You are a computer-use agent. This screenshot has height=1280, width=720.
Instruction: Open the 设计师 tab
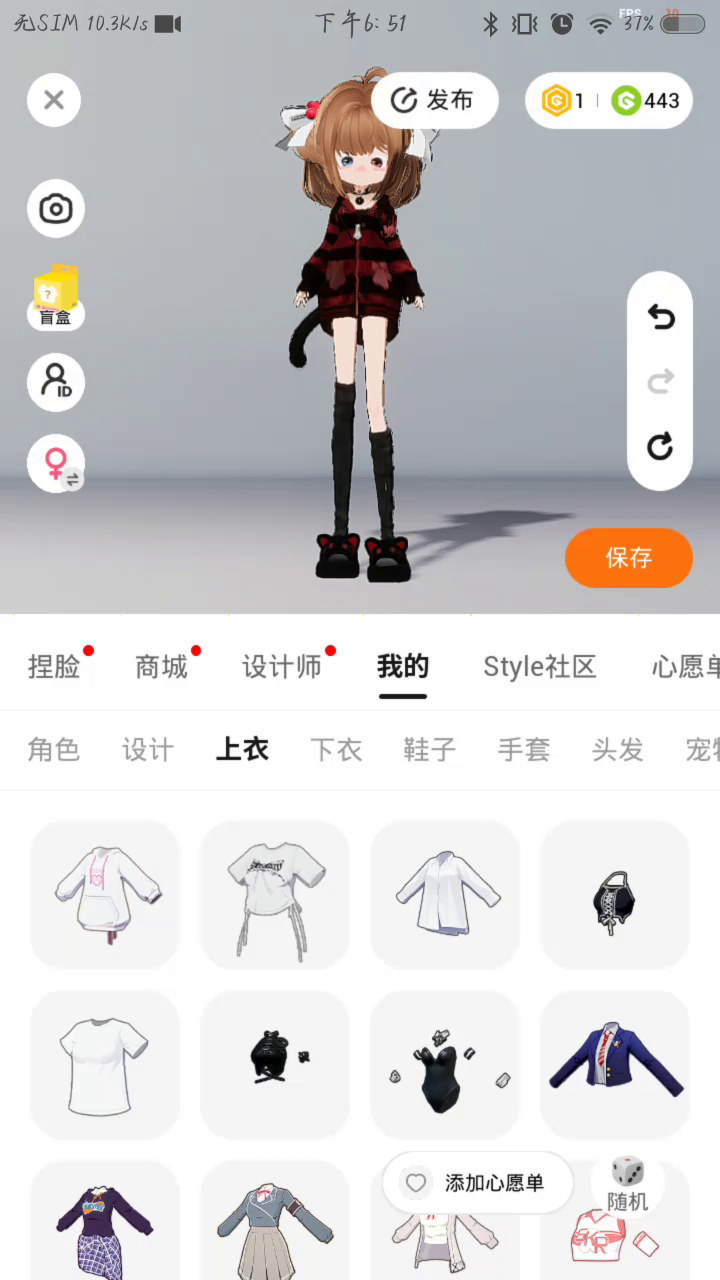[x=282, y=667]
